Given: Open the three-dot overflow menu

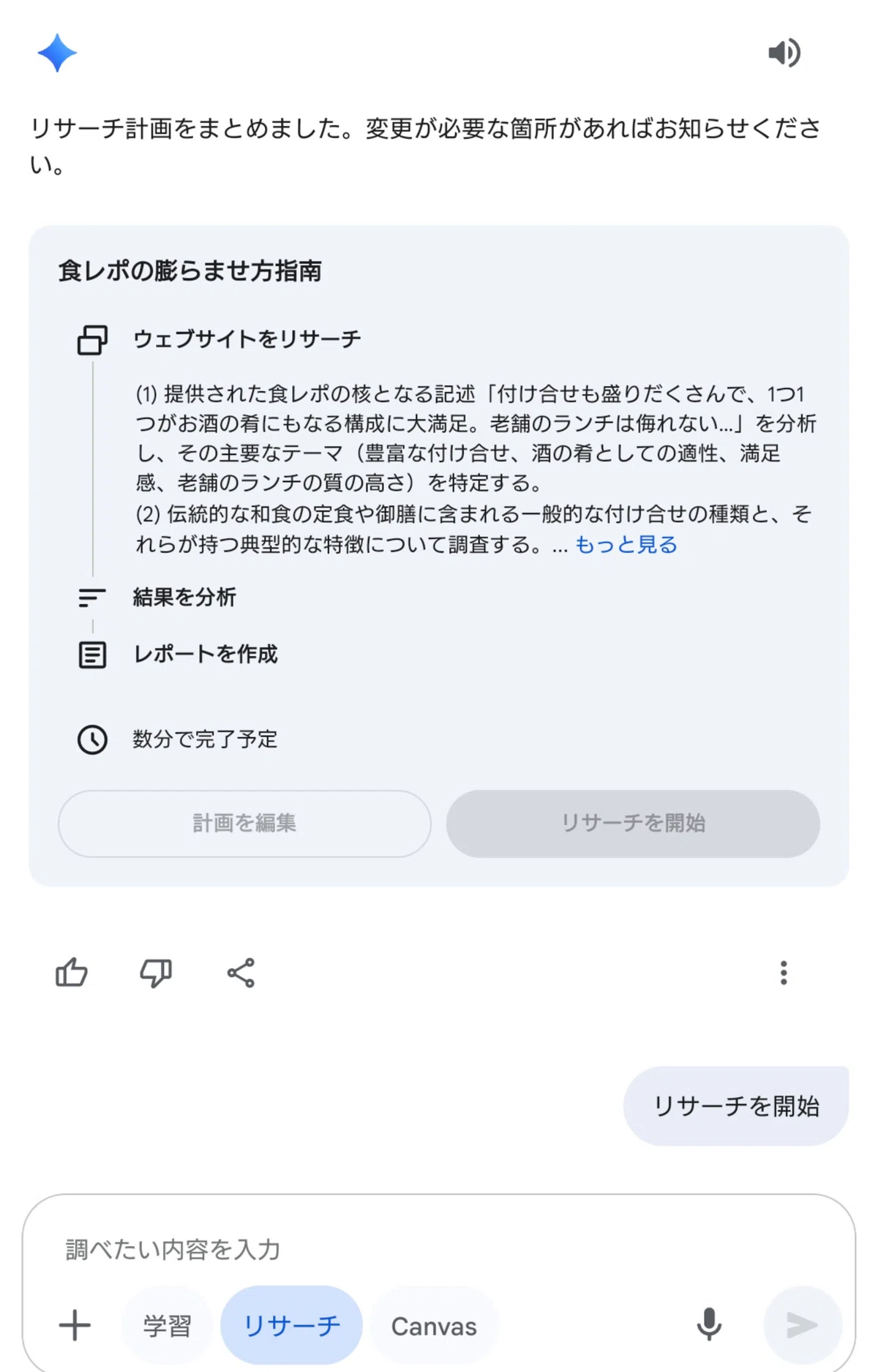Looking at the screenshot, I should [x=784, y=973].
